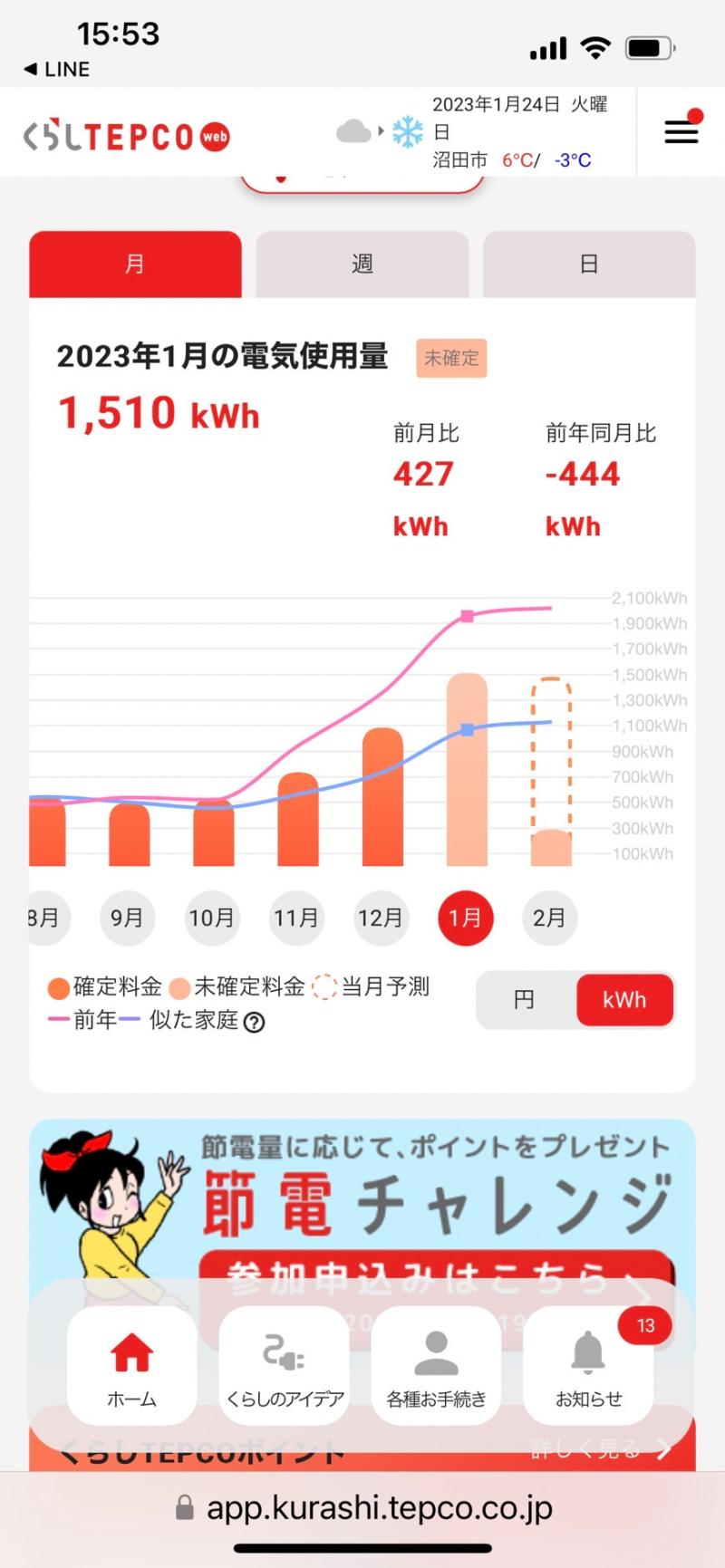Open くらしのアイデア
The image size is (725, 1568).
pos(285,1365)
